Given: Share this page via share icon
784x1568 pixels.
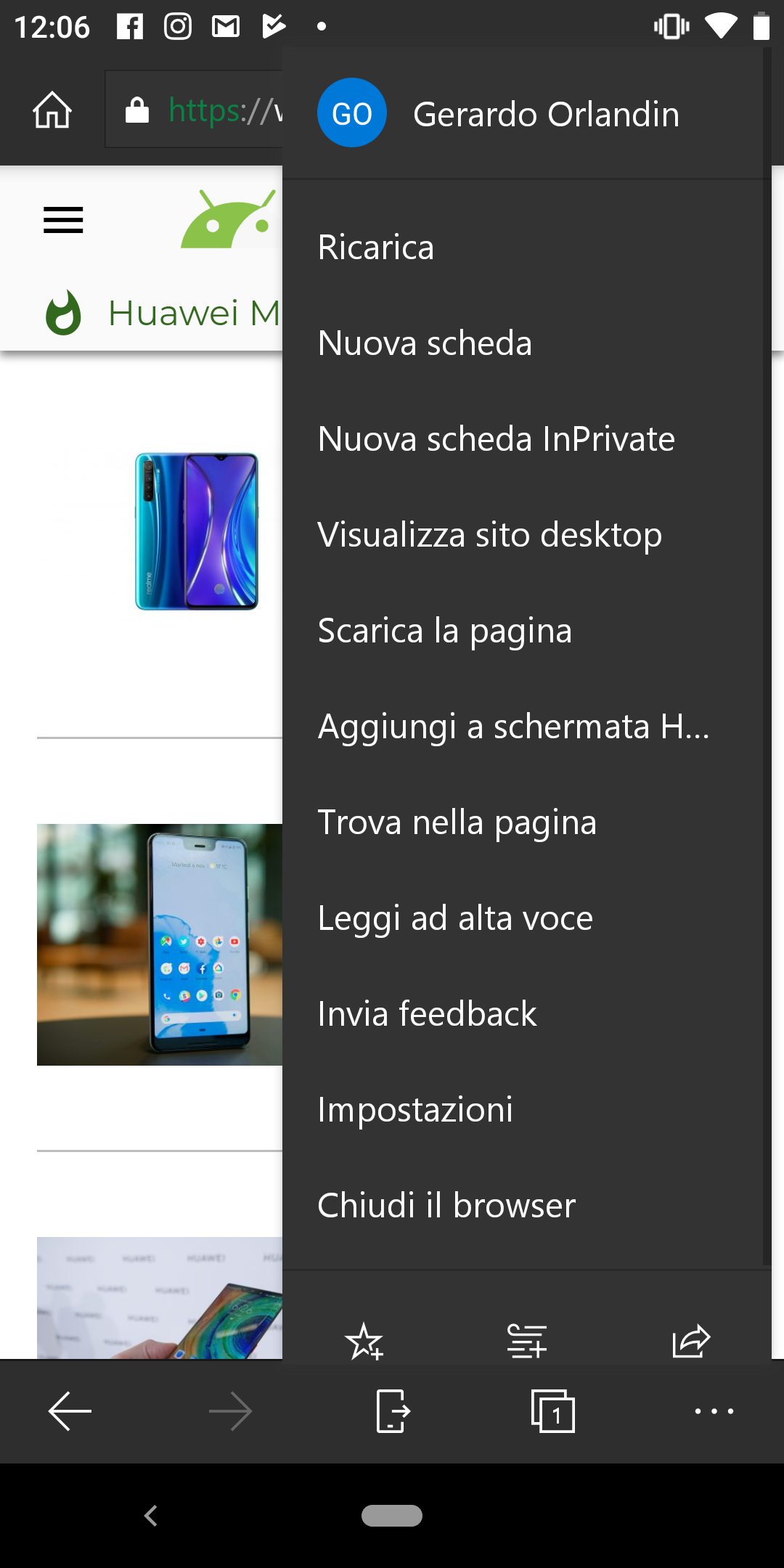Looking at the screenshot, I should click(691, 1340).
